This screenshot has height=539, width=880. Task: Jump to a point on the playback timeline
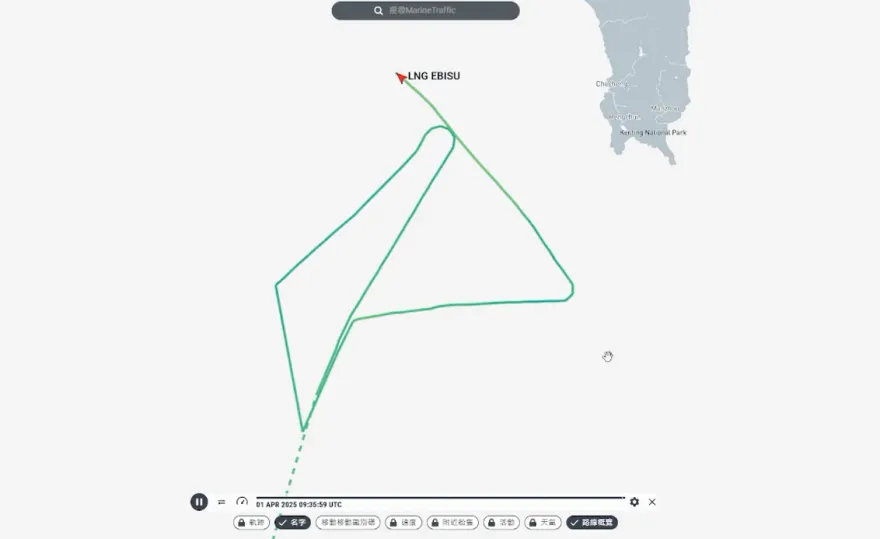tap(440, 498)
